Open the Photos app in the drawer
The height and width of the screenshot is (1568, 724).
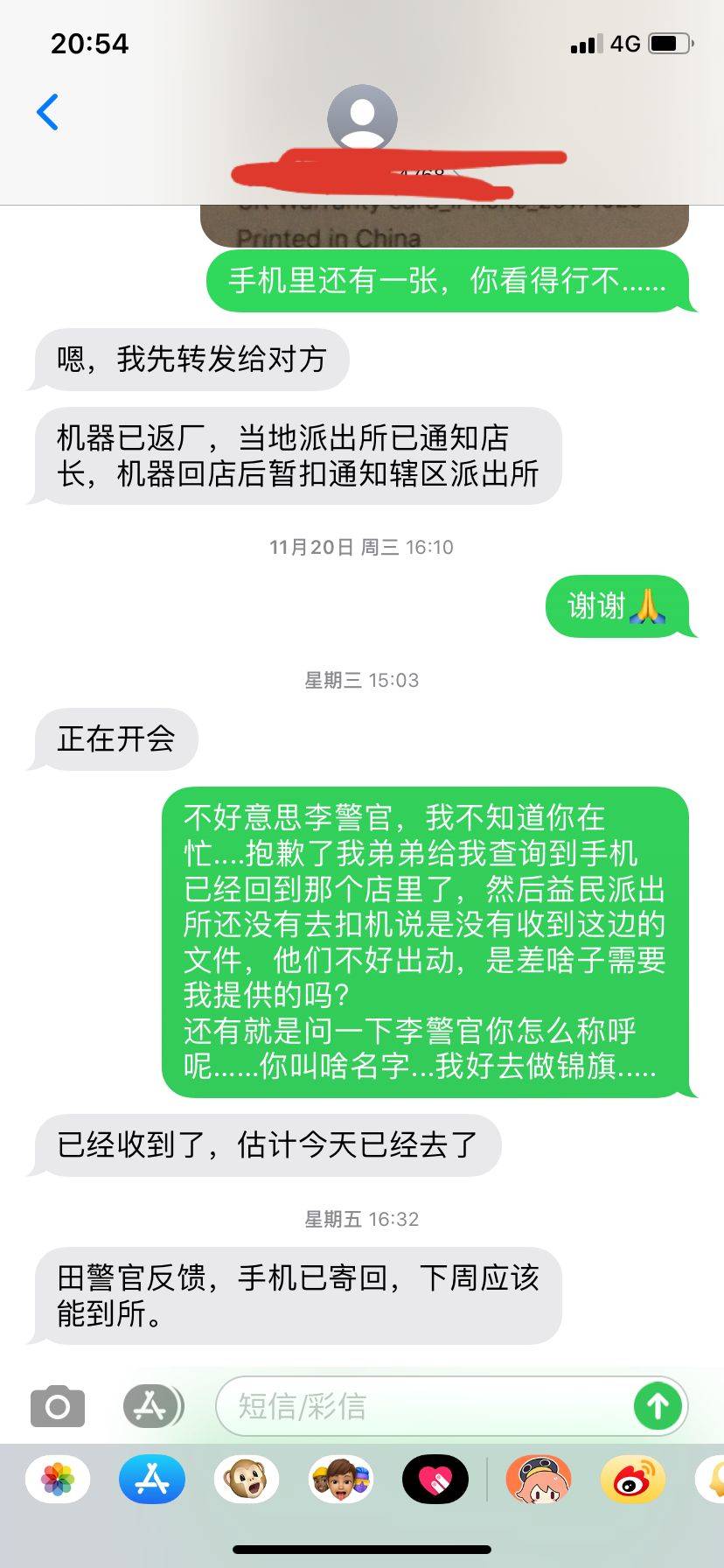(58, 1480)
